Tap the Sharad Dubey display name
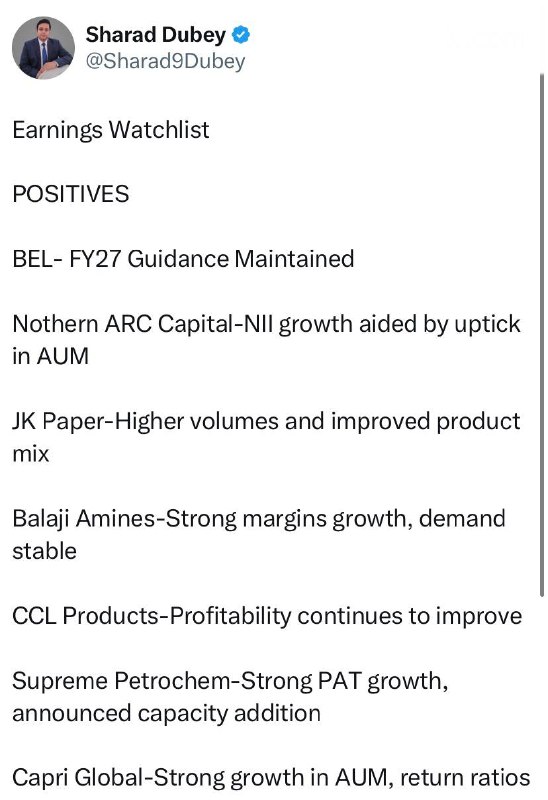The width and height of the screenshot is (548, 800). 156,35
